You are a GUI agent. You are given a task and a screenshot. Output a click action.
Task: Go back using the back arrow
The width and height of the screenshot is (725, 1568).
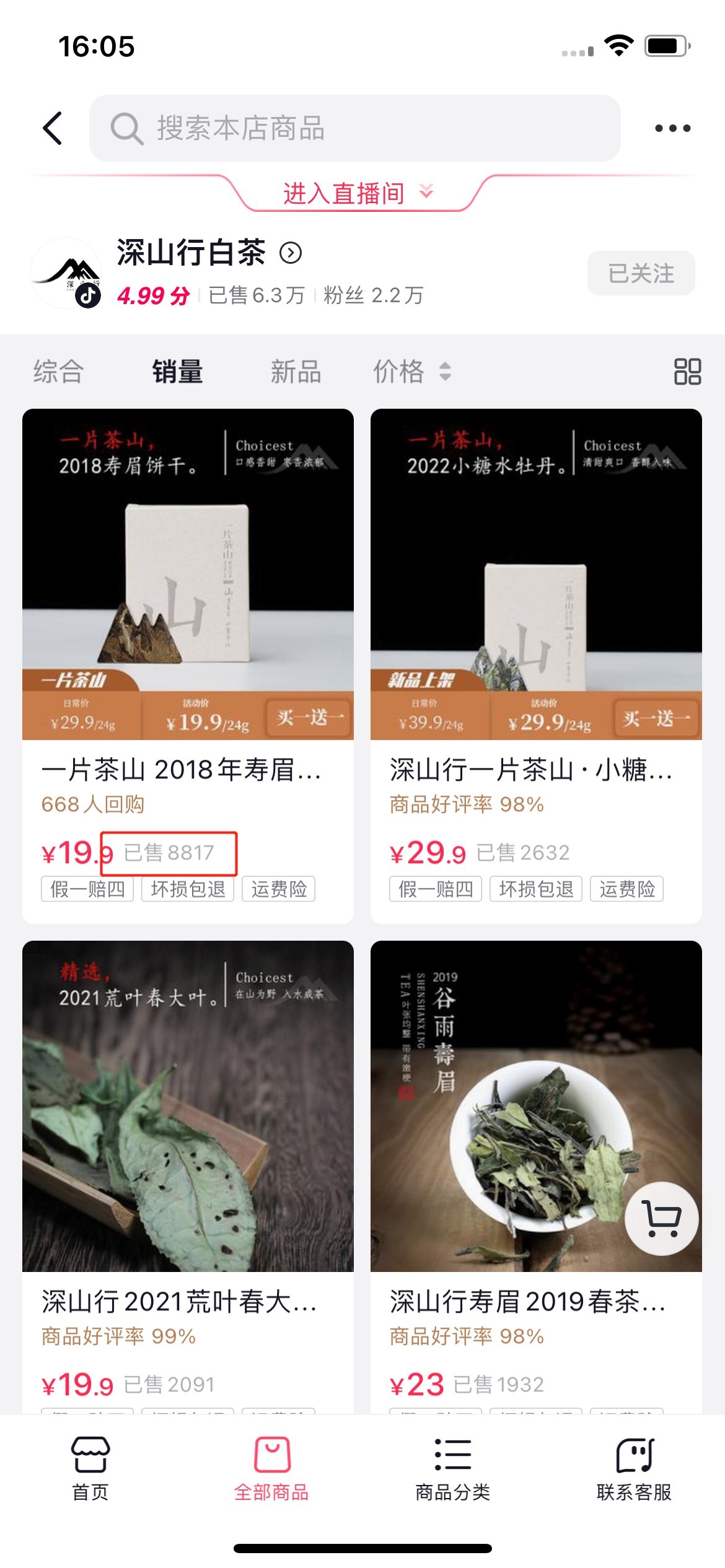pyautogui.click(x=53, y=128)
